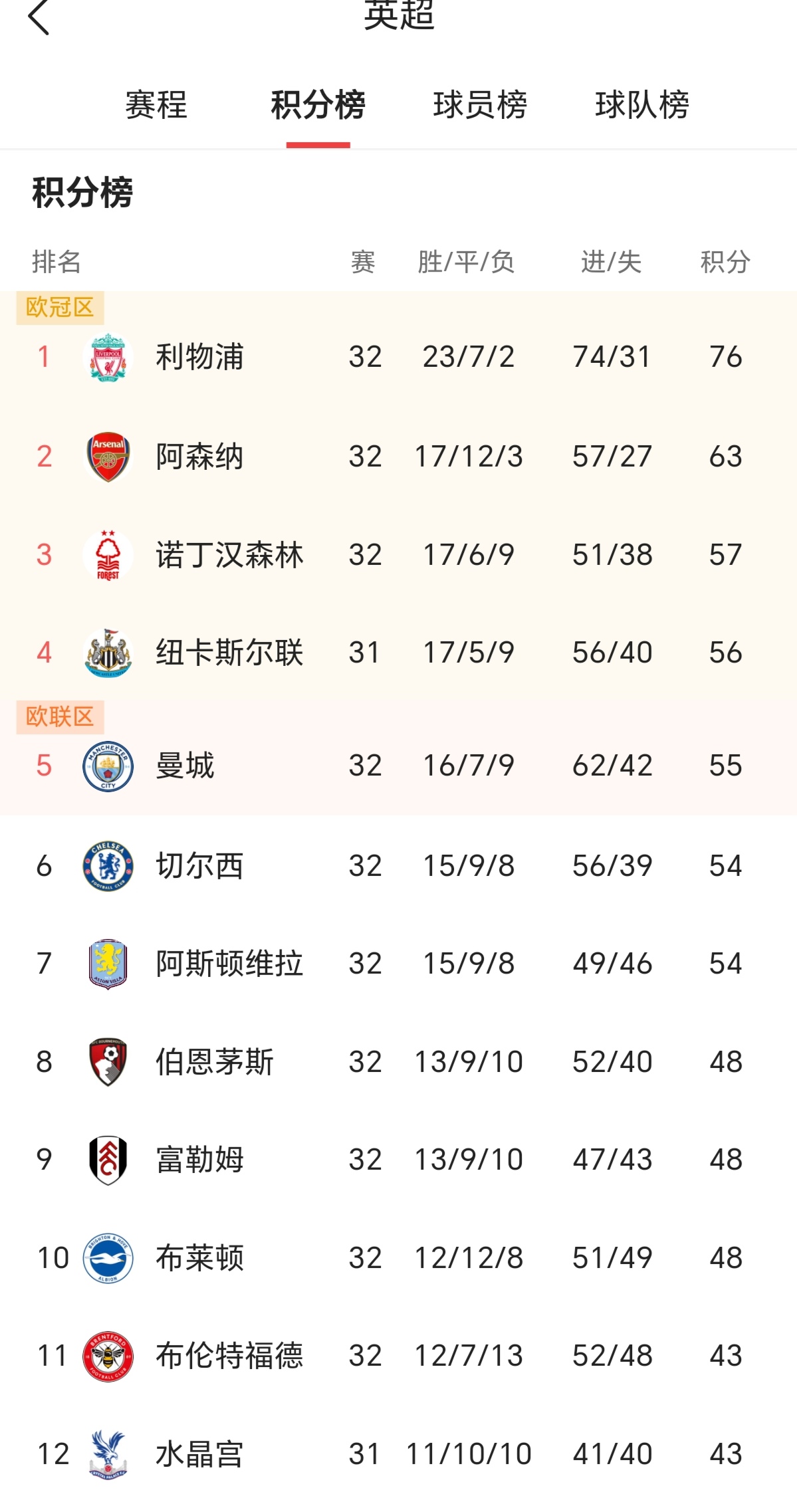Open the 阿森纳 team row
Image resolution: width=797 pixels, height=1512 pixels.
click(x=199, y=457)
